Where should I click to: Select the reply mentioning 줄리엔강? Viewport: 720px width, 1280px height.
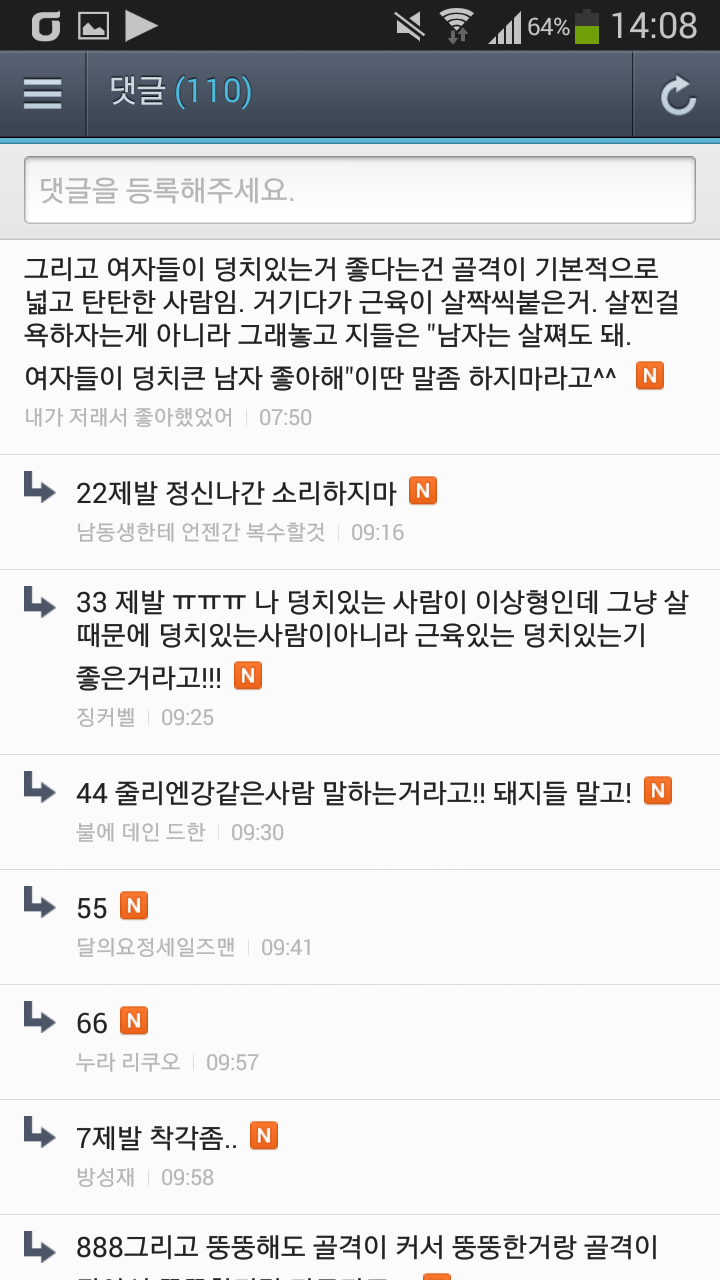(x=354, y=793)
